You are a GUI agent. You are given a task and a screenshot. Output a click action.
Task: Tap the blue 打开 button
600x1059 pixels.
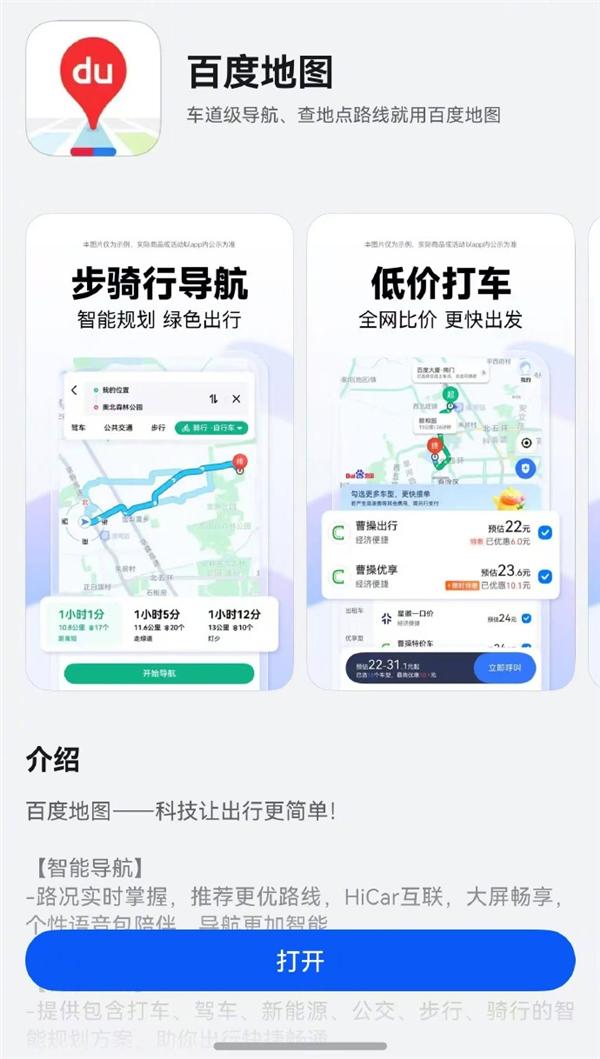tap(300, 961)
